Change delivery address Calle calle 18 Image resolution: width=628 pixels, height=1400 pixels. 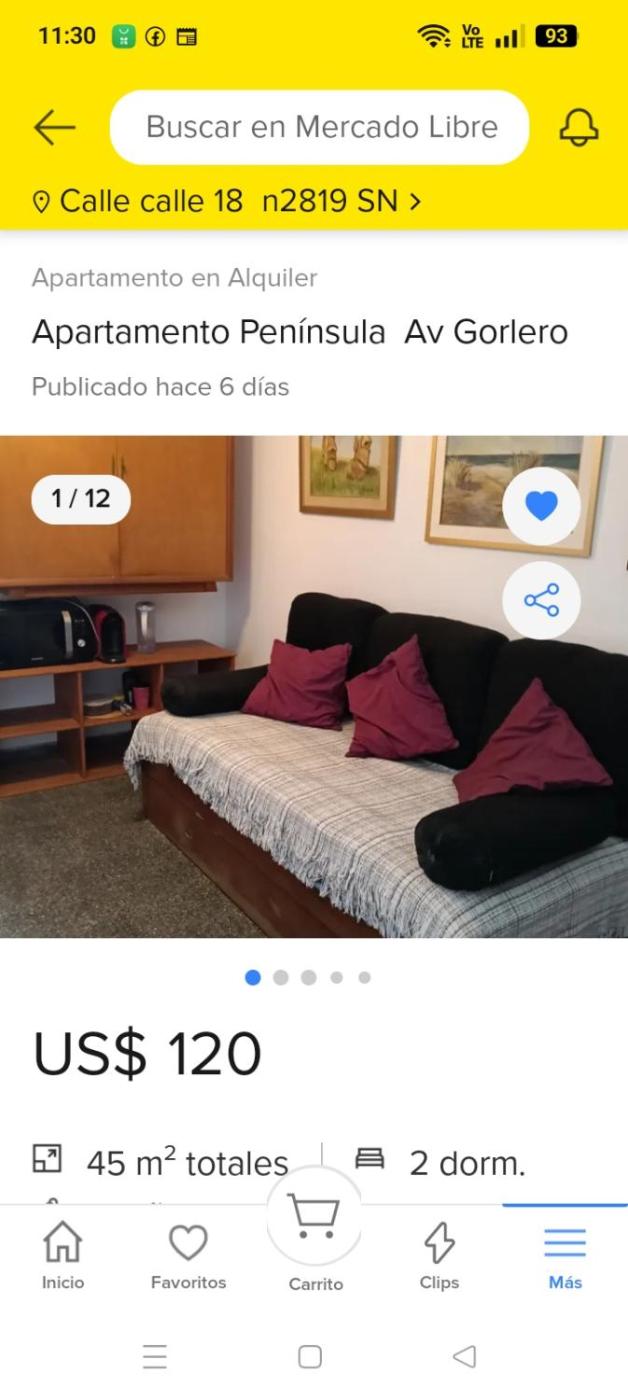(228, 202)
